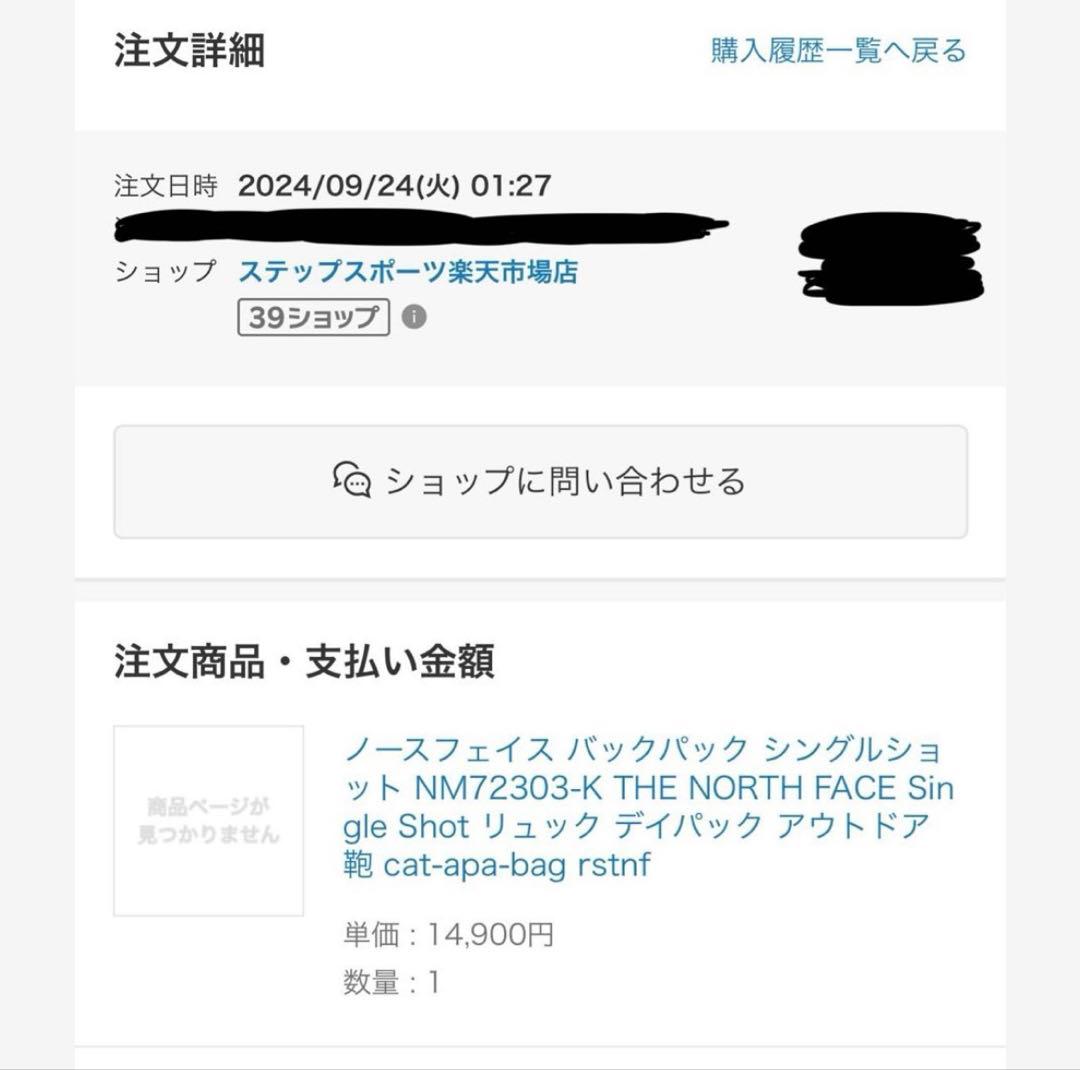Contact the shop via ショップに問い合わせる
The image size is (1080, 1070).
click(x=540, y=481)
